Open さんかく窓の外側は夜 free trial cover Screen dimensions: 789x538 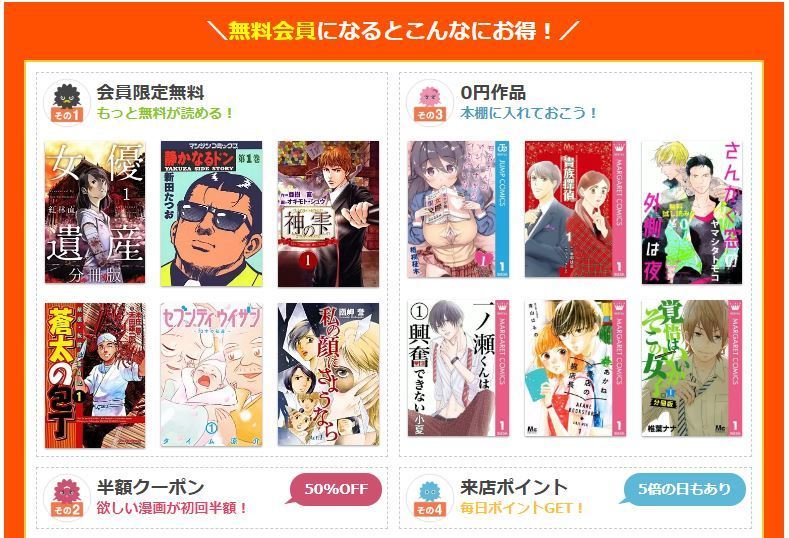[692, 212]
